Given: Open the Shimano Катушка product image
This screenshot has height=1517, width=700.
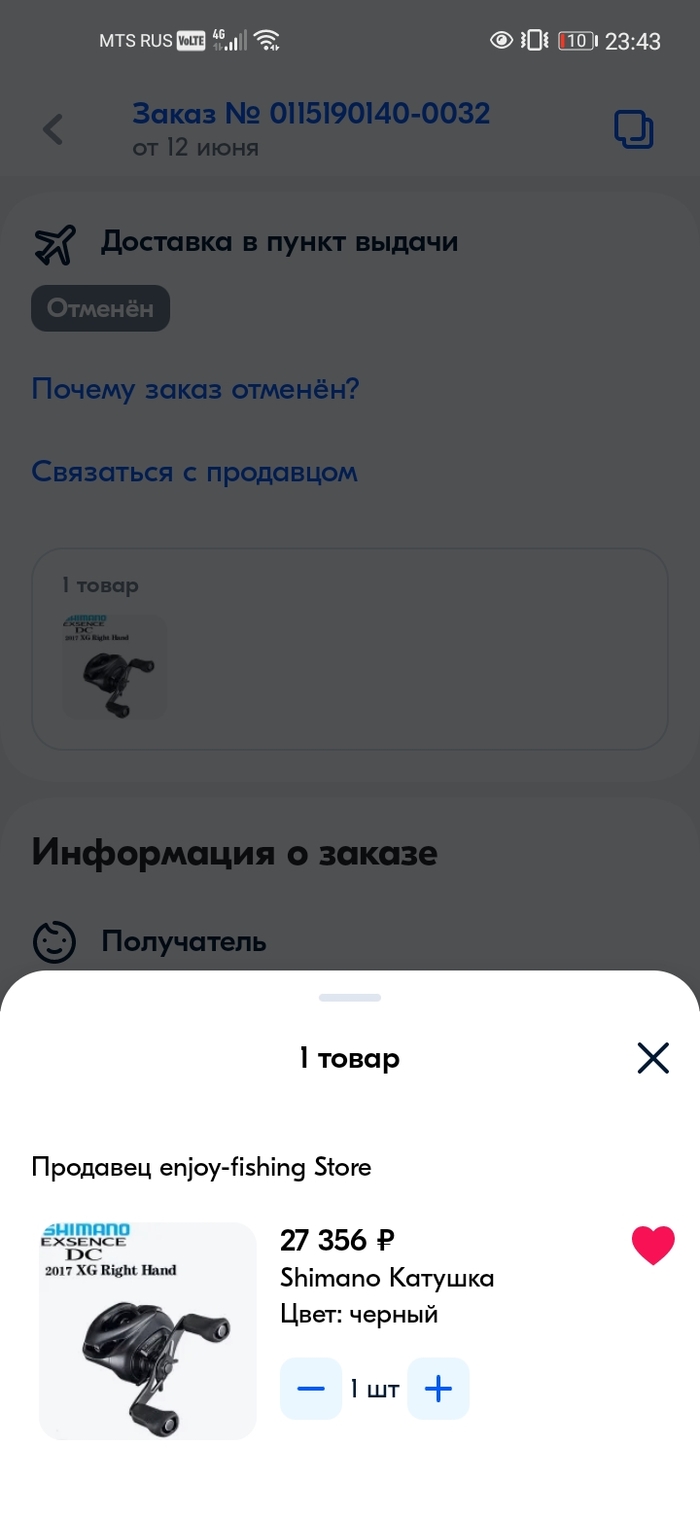Looking at the screenshot, I should [x=148, y=1331].
